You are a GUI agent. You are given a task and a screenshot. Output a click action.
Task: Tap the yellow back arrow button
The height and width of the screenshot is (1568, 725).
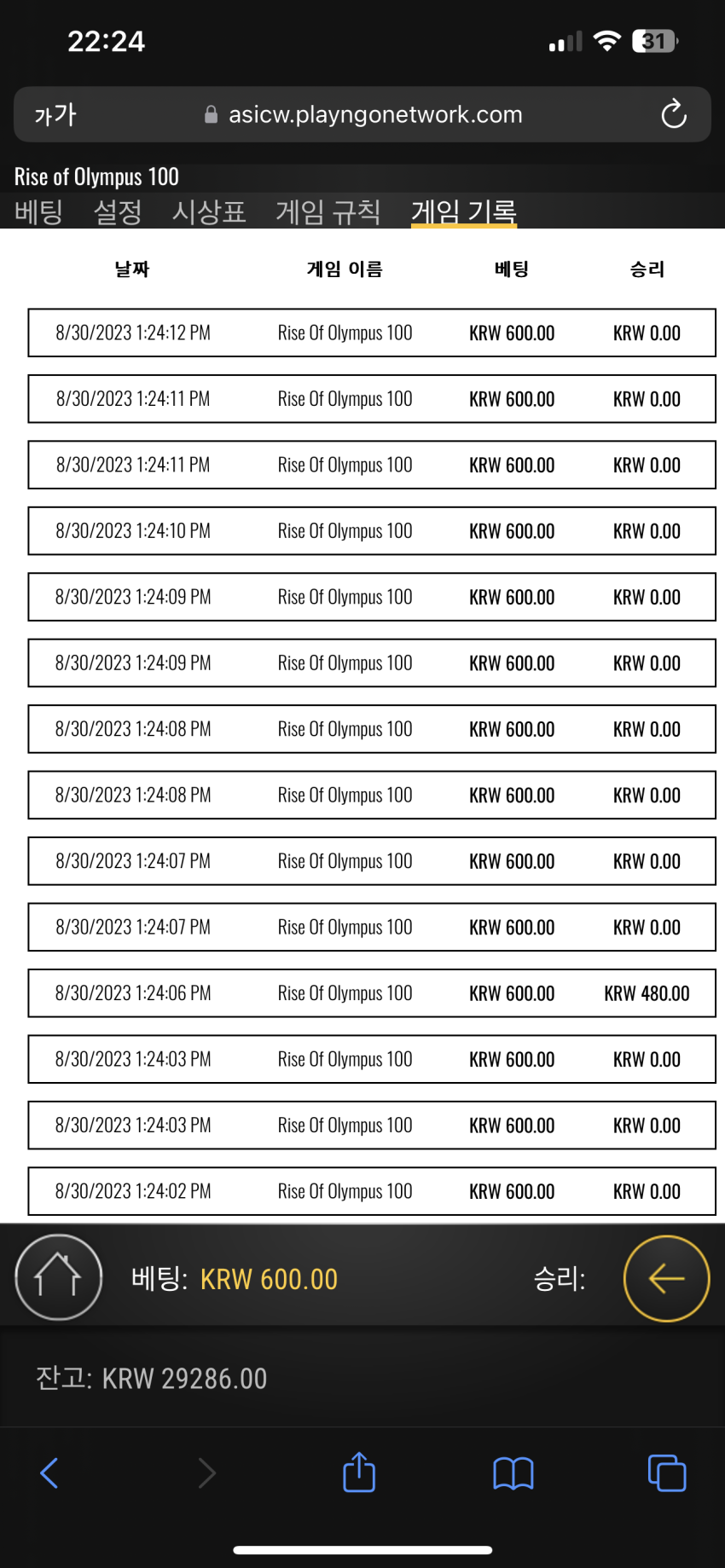666,1278
